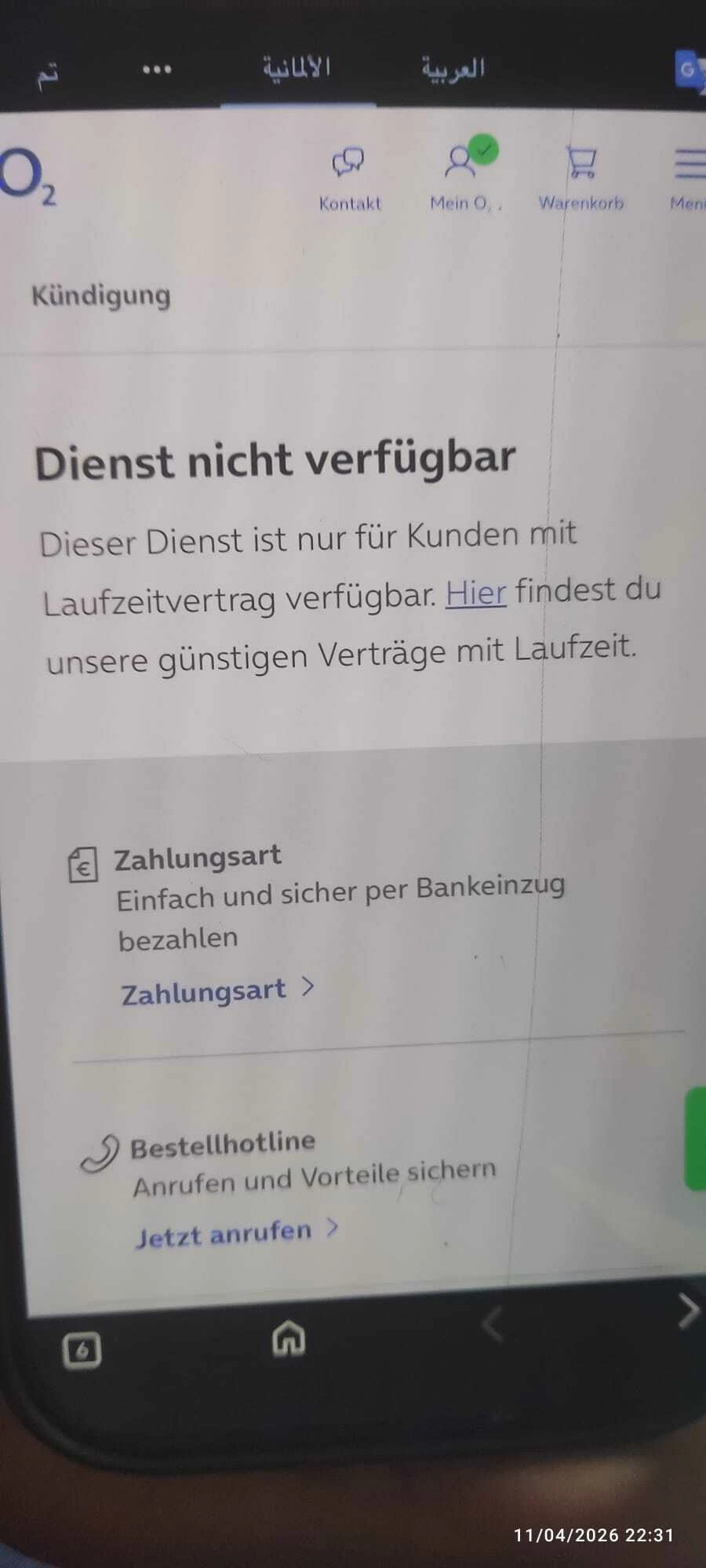Screen dimensions: 706x1568
Task: Open the browser's tab switcher showing 6
Action: [82, 1350]
